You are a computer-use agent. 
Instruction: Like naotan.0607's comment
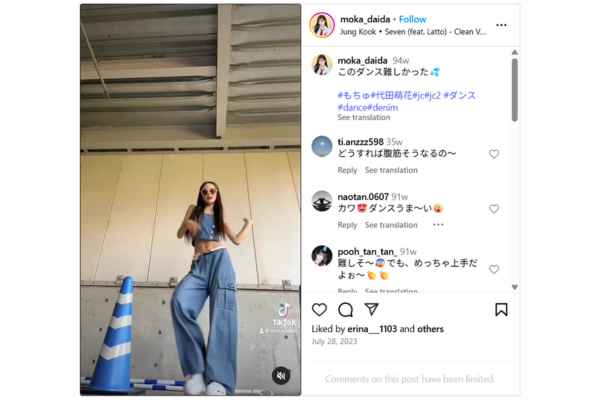(494, 209)
